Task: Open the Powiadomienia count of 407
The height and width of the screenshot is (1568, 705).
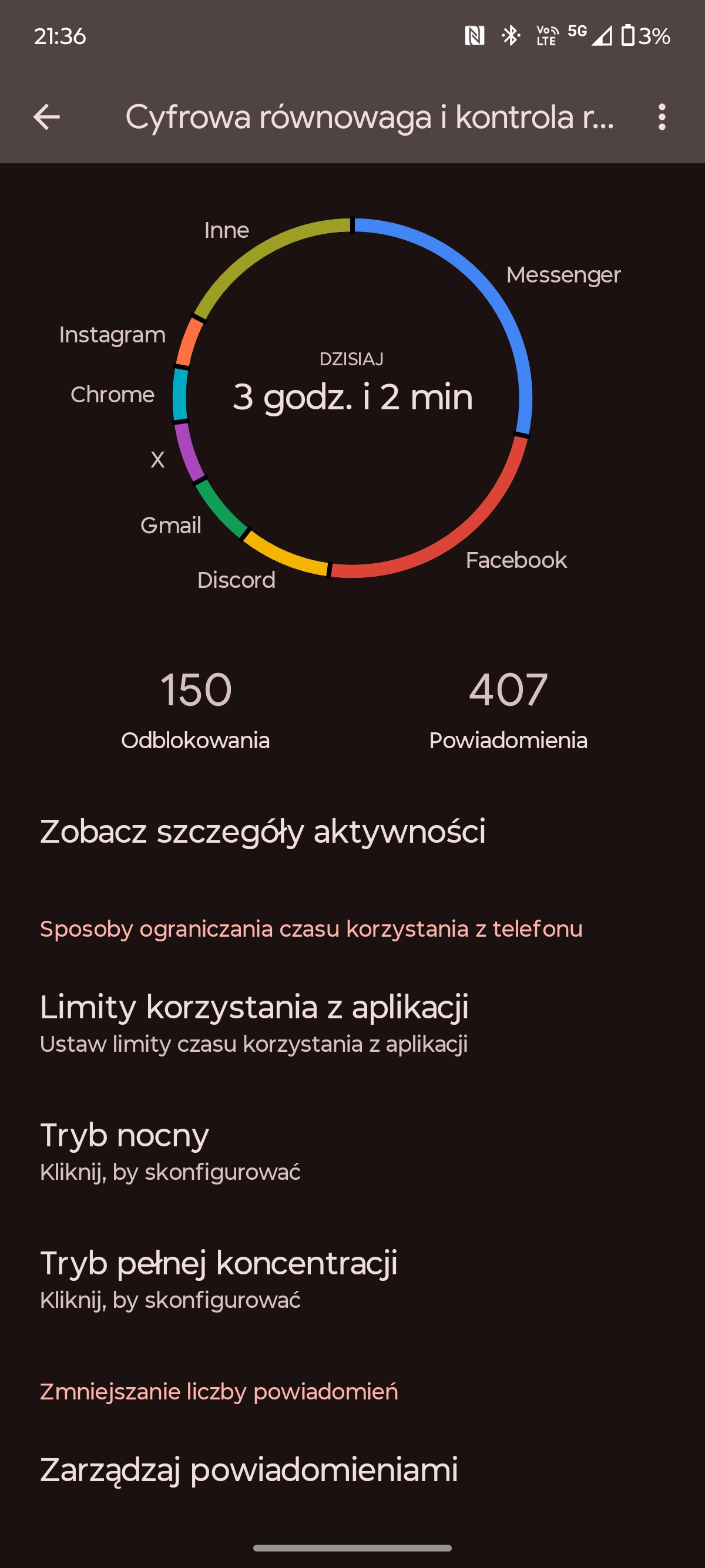Action: click(x=508, y=710)
